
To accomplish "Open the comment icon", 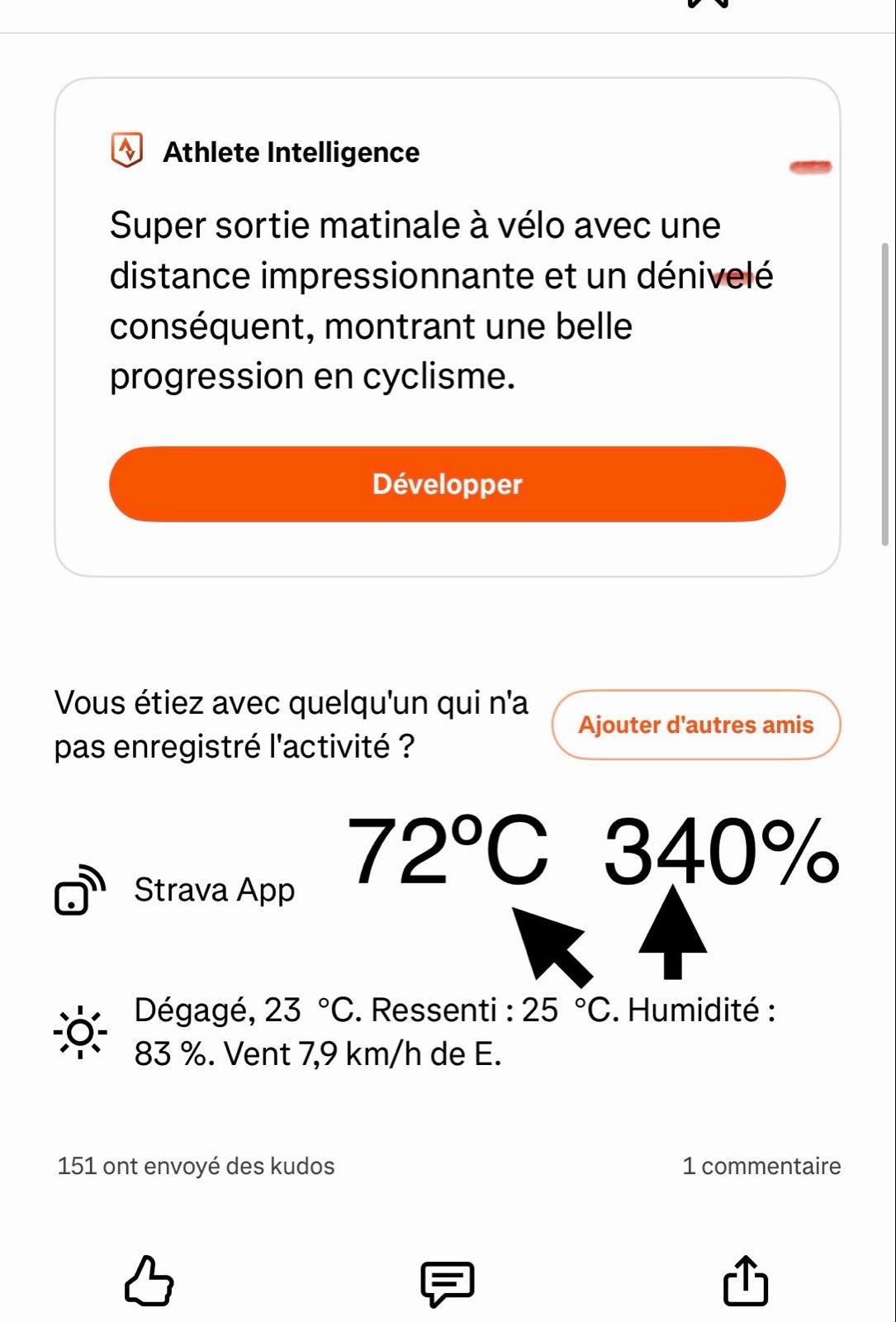I will [448, 1282].
